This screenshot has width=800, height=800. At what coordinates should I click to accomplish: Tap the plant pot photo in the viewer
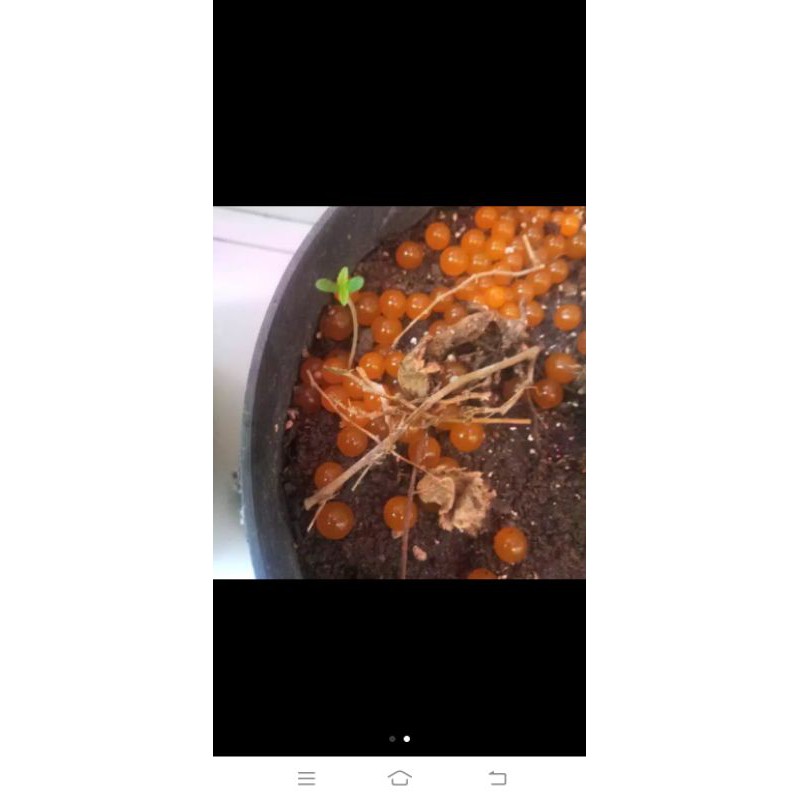point(399,392)
